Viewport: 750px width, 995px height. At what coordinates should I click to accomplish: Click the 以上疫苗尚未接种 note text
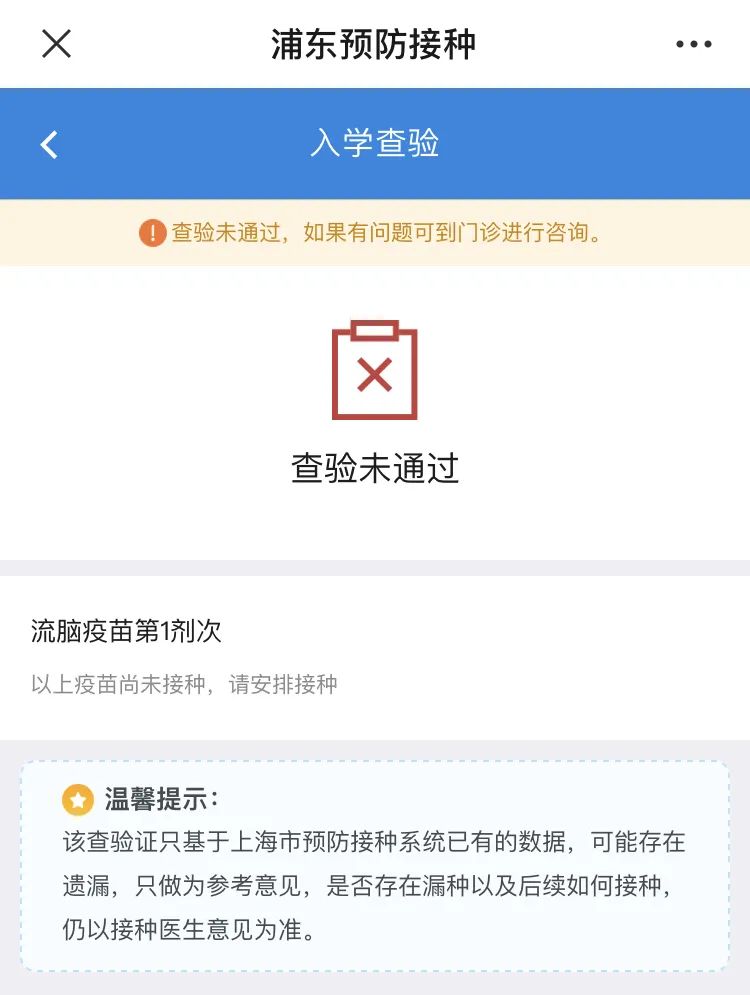click(x=185, y=684)
